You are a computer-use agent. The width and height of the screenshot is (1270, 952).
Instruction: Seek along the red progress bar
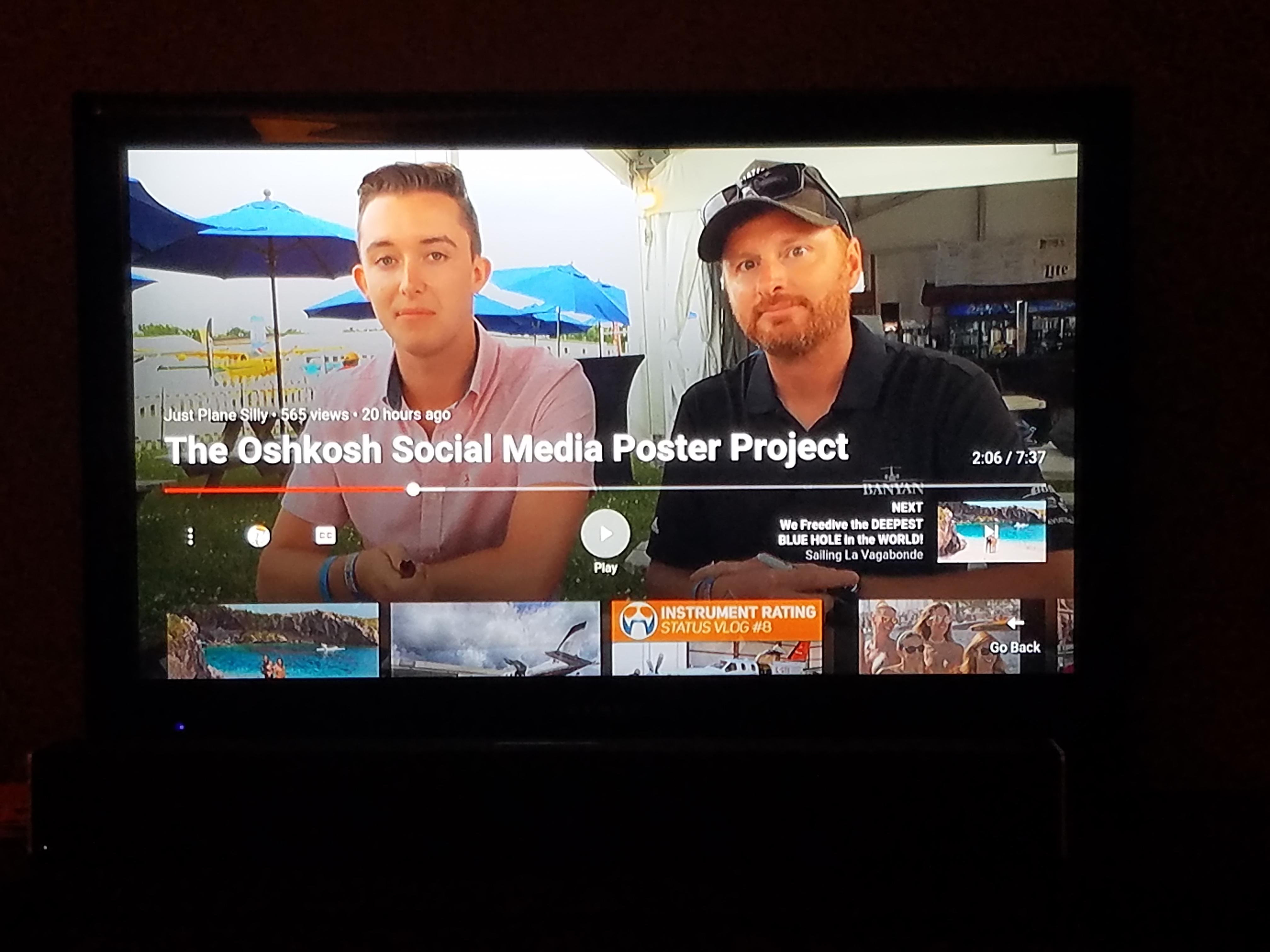pyautogui.click(x=287, y=490)
